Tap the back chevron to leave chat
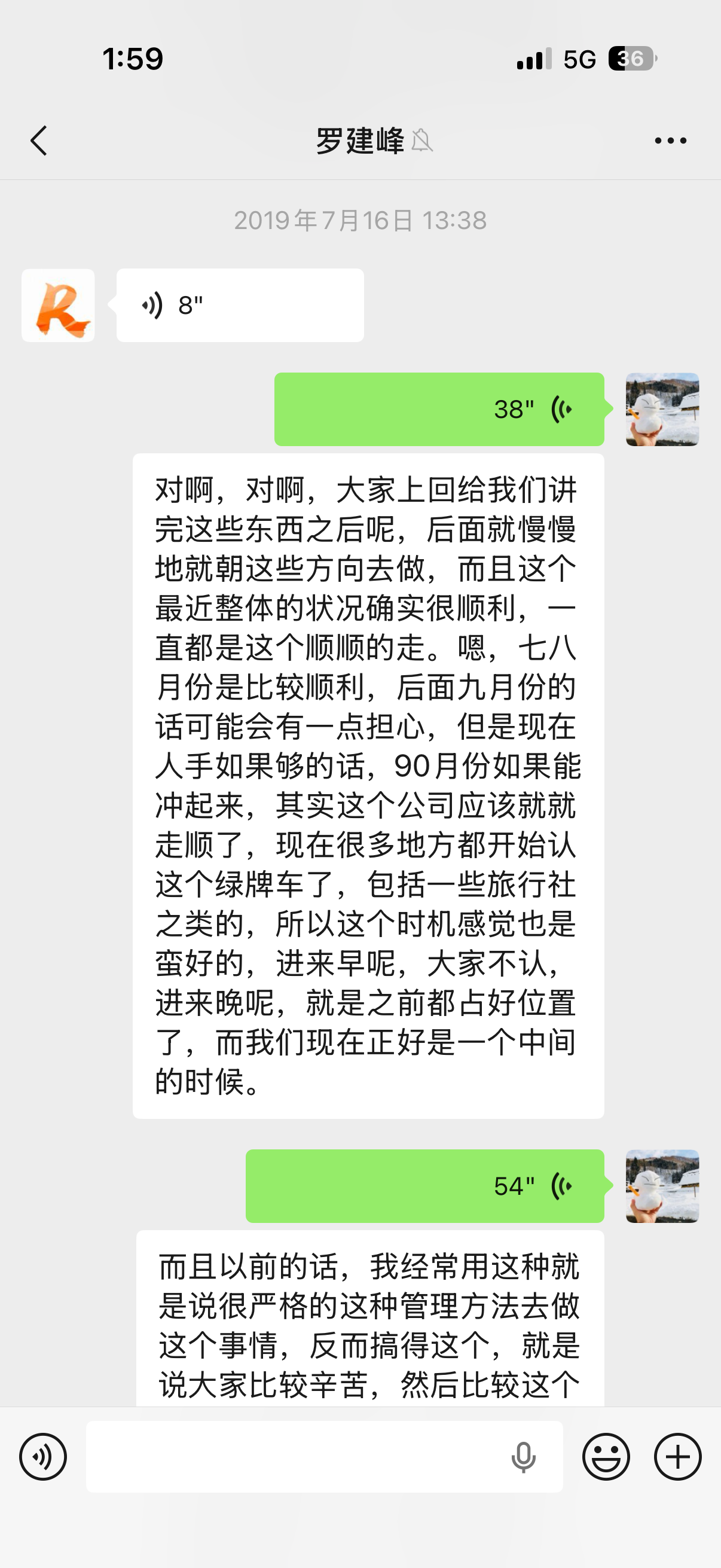This screenshot has height=1568, width=721. coord(39,140)
